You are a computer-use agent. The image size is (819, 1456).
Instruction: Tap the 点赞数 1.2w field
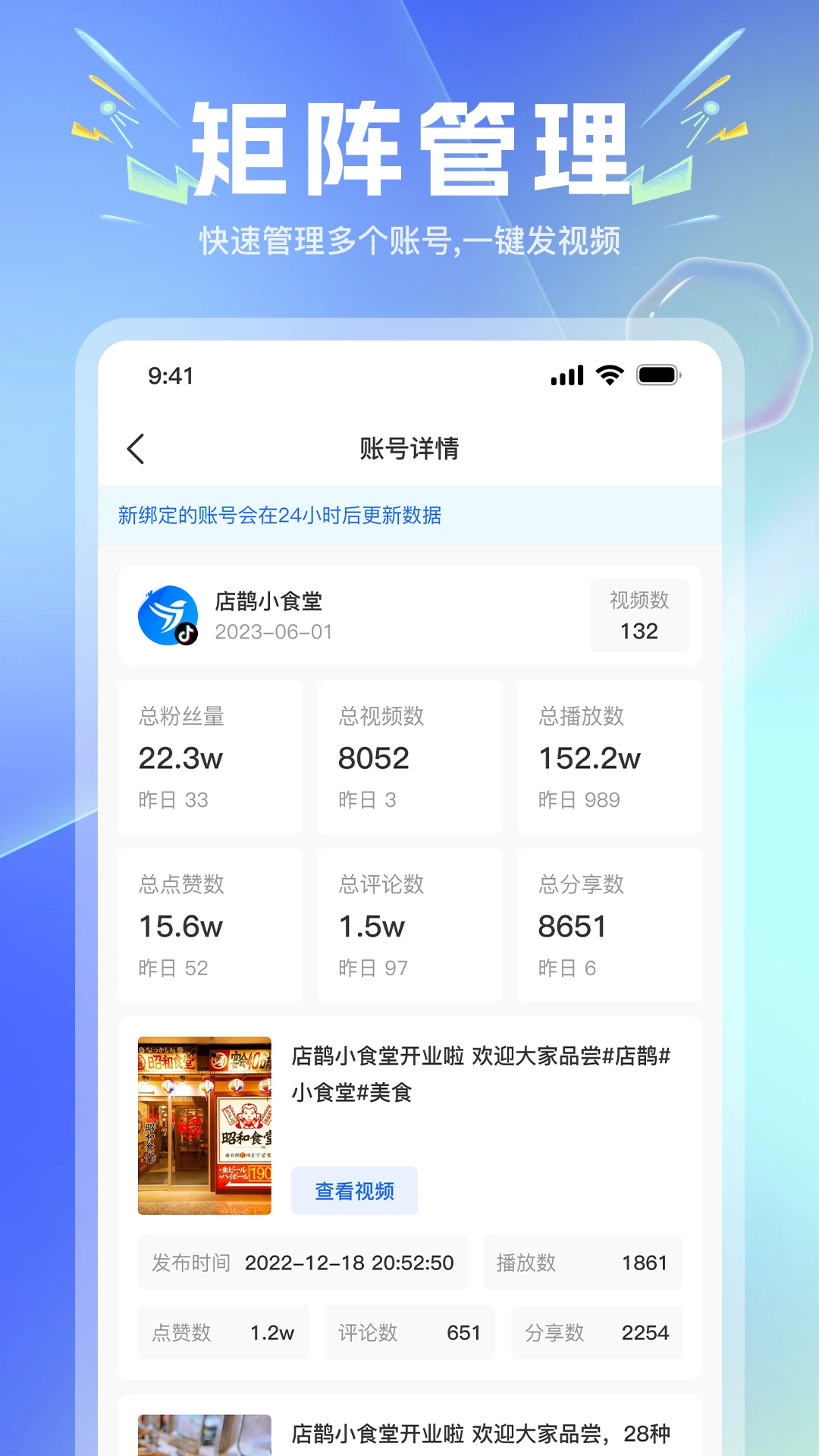click(222, 1332)
